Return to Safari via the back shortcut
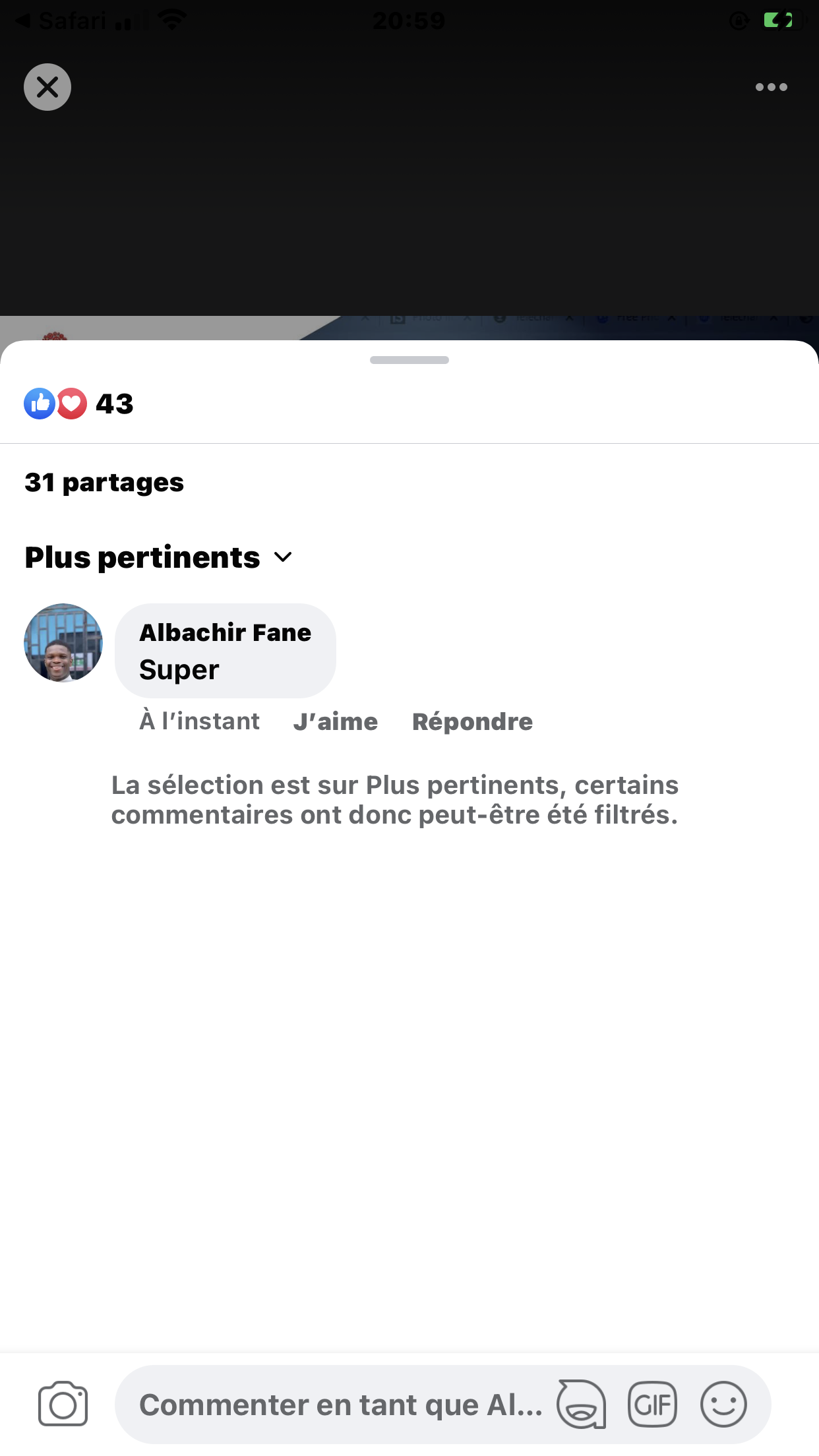This screenshot has width=819, height=1456. coord(63,21)
